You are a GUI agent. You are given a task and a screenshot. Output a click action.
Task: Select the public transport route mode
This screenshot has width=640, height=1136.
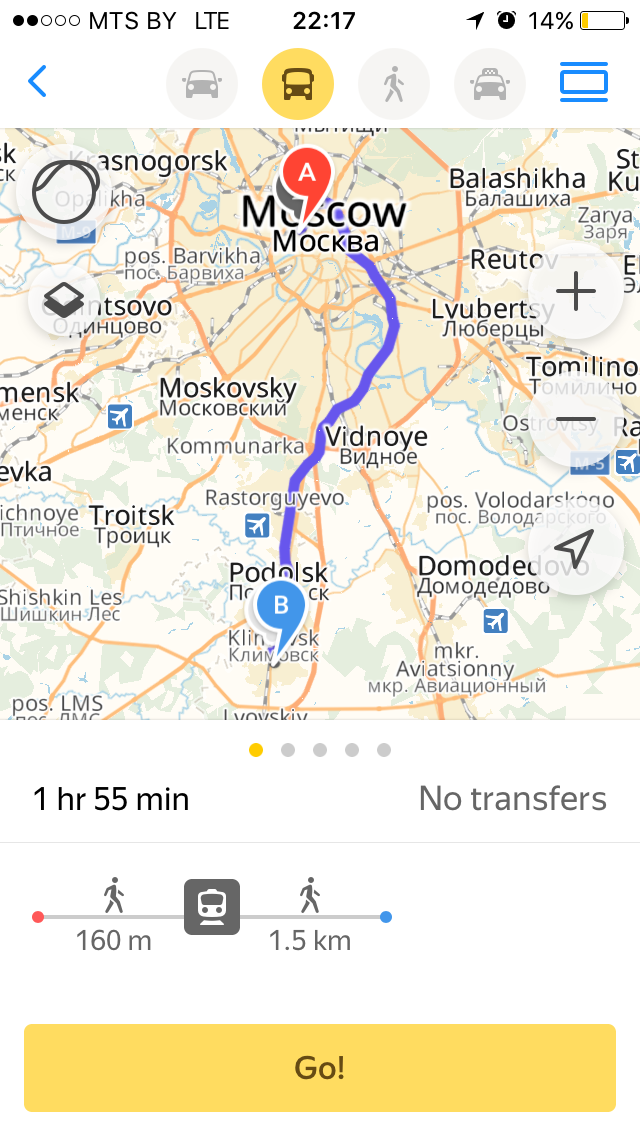click(298, 85)
